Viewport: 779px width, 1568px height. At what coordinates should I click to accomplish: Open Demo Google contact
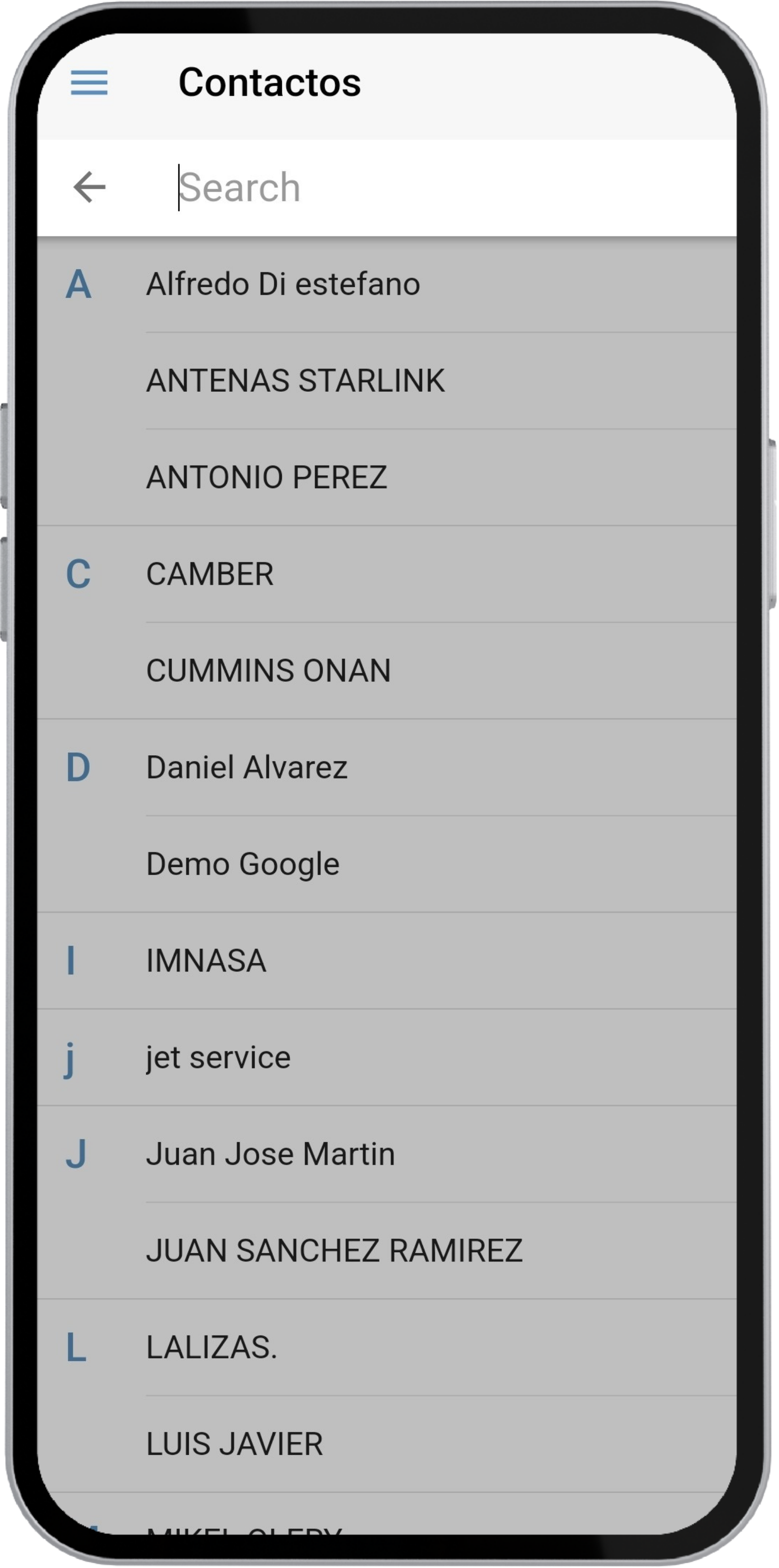pos(243,865)
